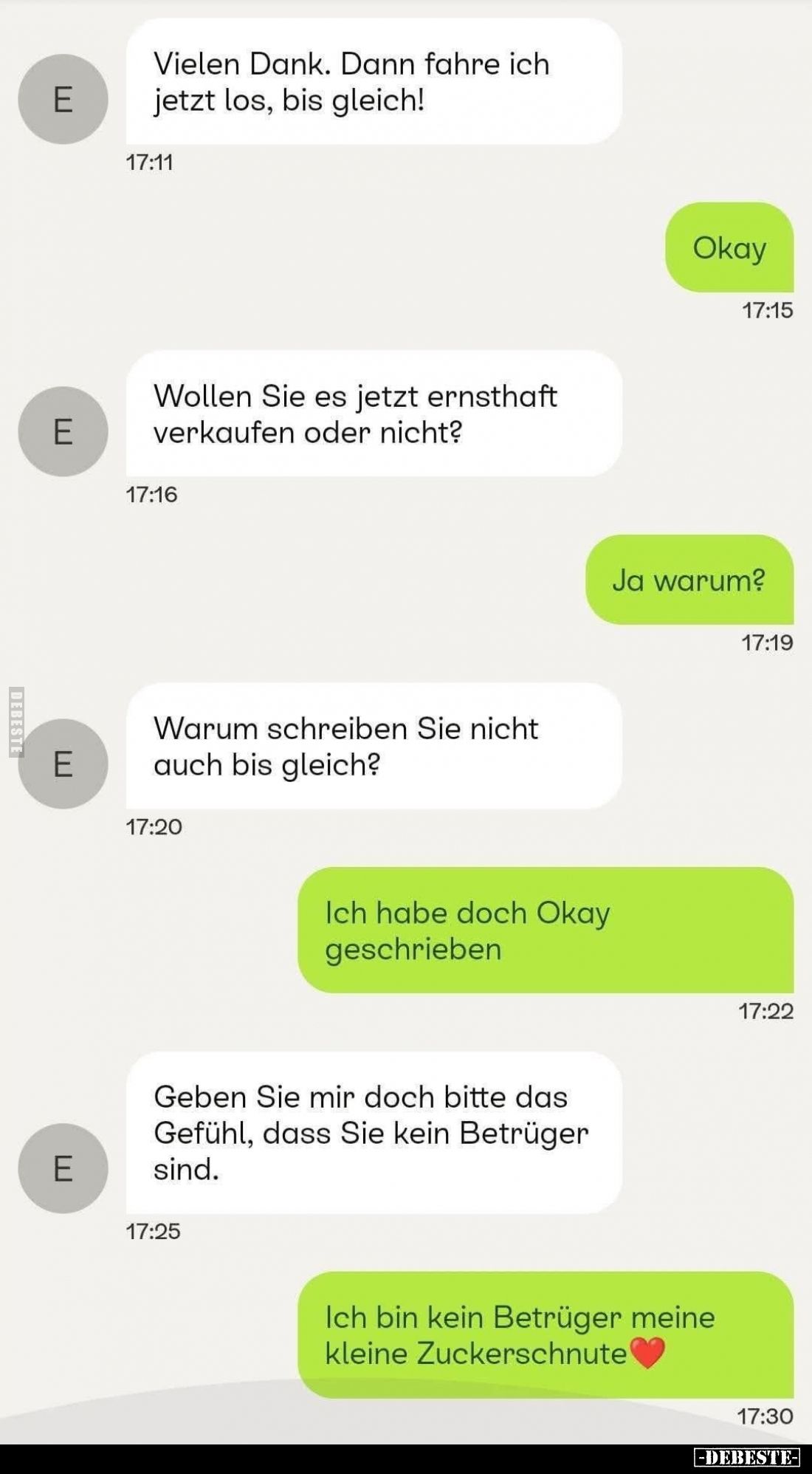Select the green 'Okay' message bubble
812x1474 pixels.
729,248
